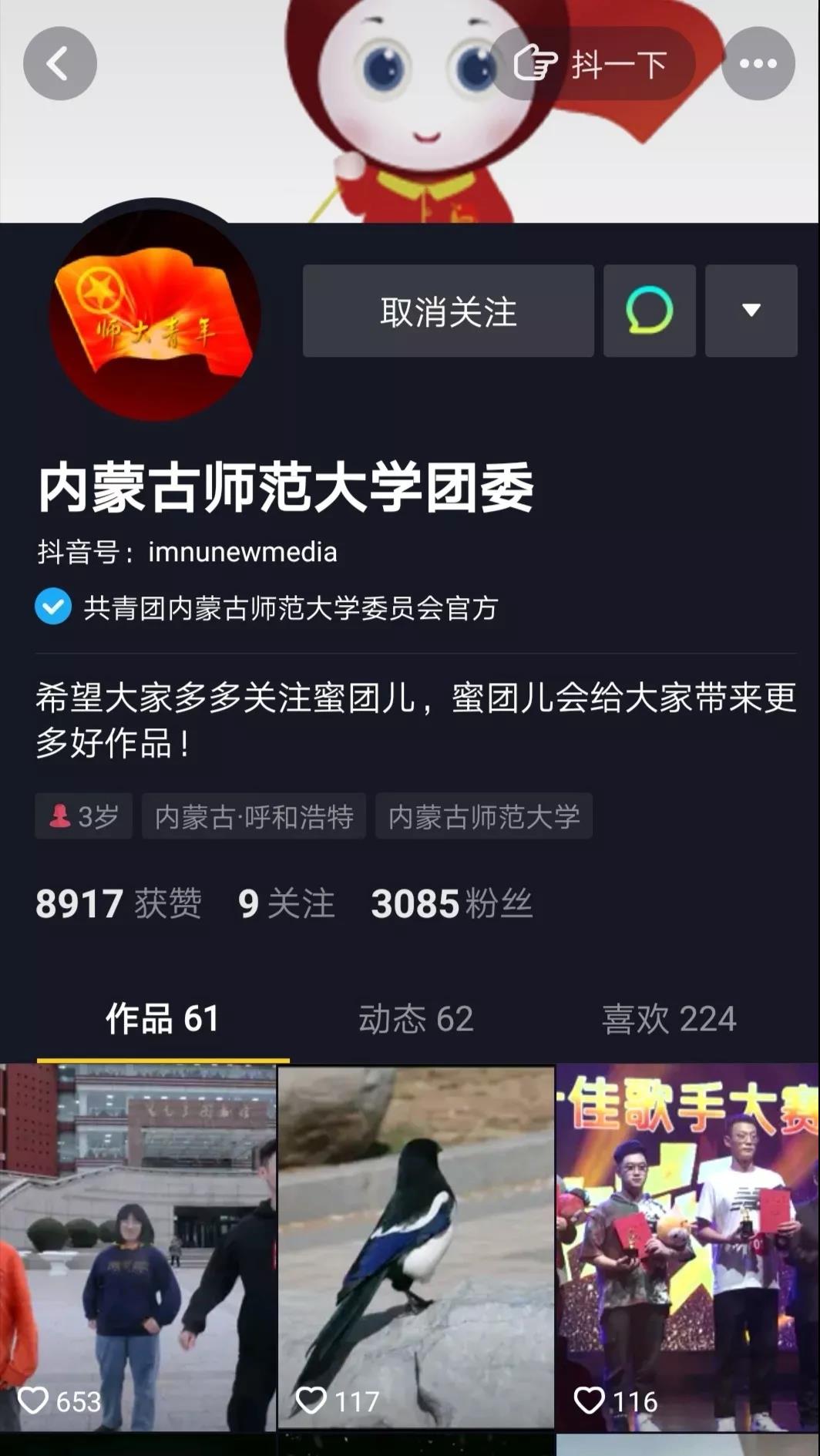
Task: Open the singer contest video with 116 likes
Action: pos(687,1249)
